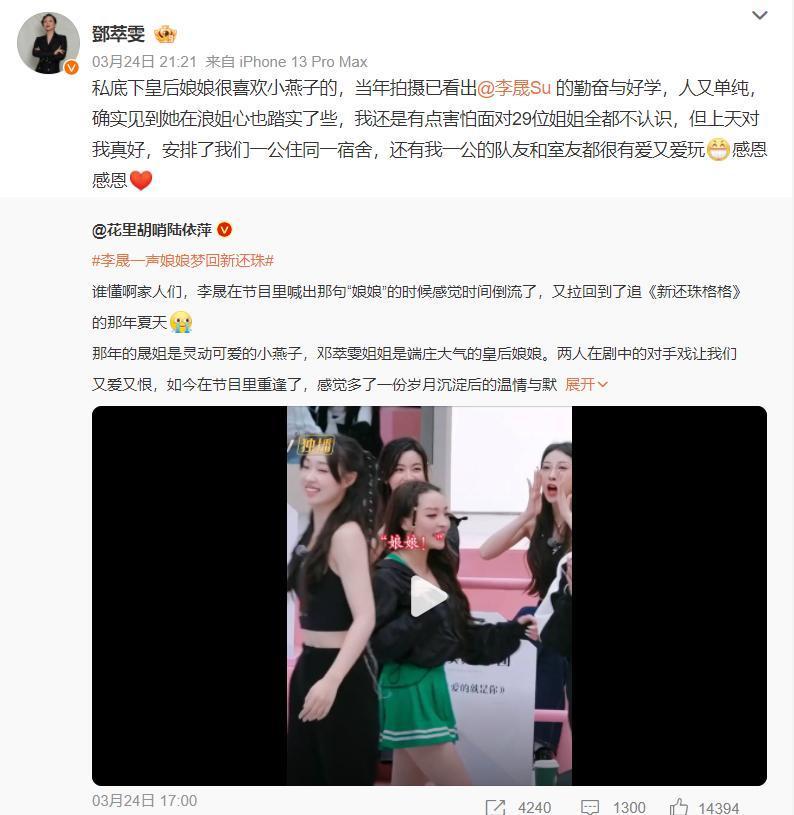Open 鄧萃雯's profile avatar
The image size is (794, 815).
tap(48, 44)
